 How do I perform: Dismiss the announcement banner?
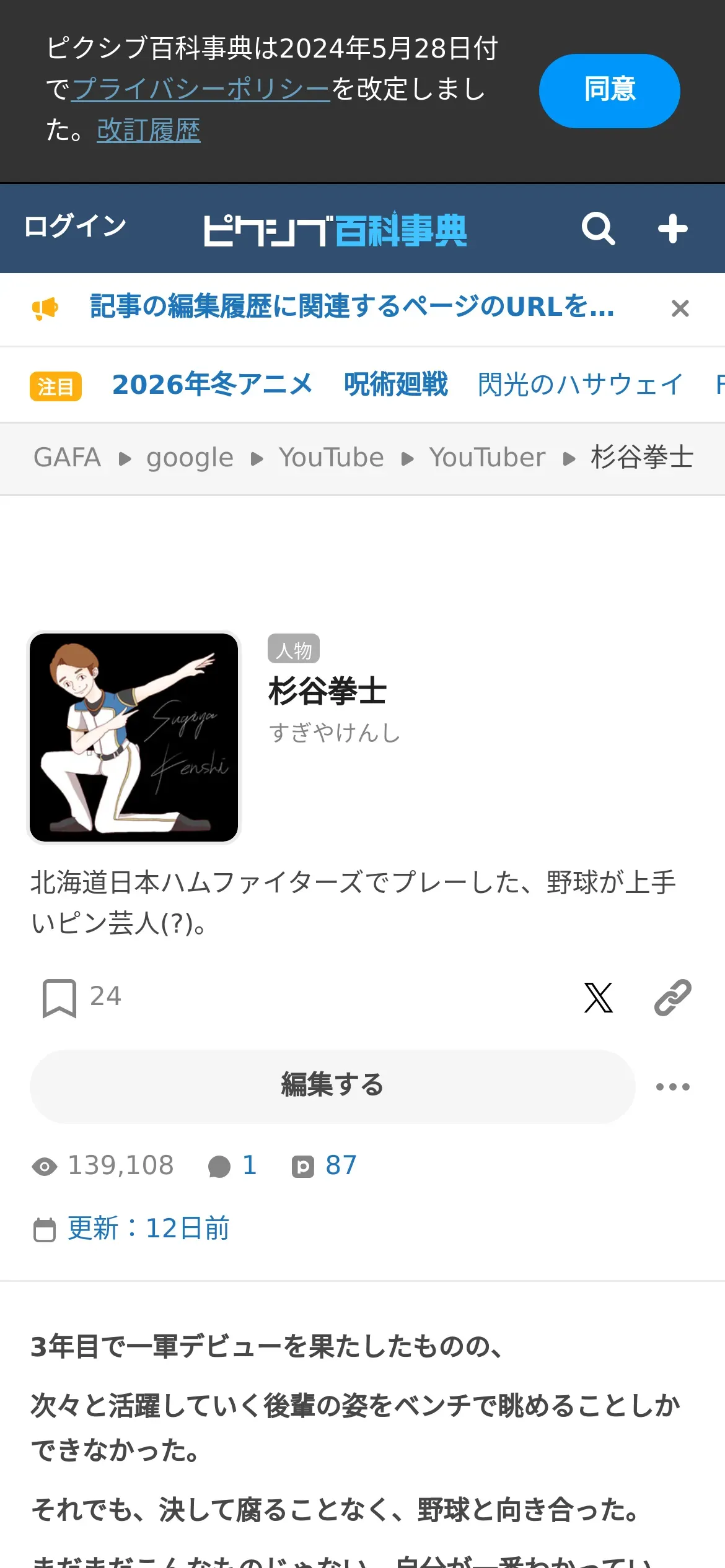coord(680,308)
